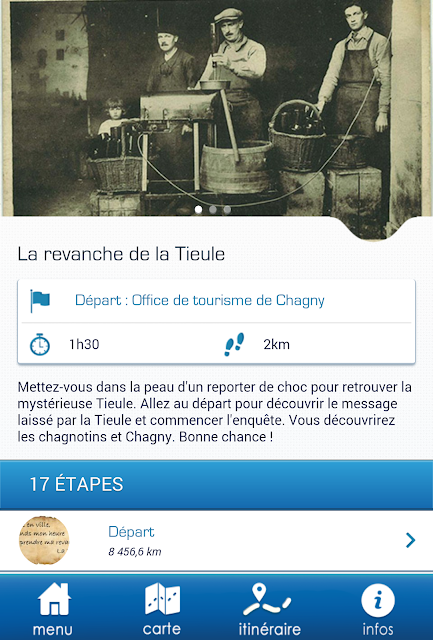Image resolution: width=433 pixels, height=640 pixels.
Task: Open the Départ step row
Action: [x=216, y=540]
